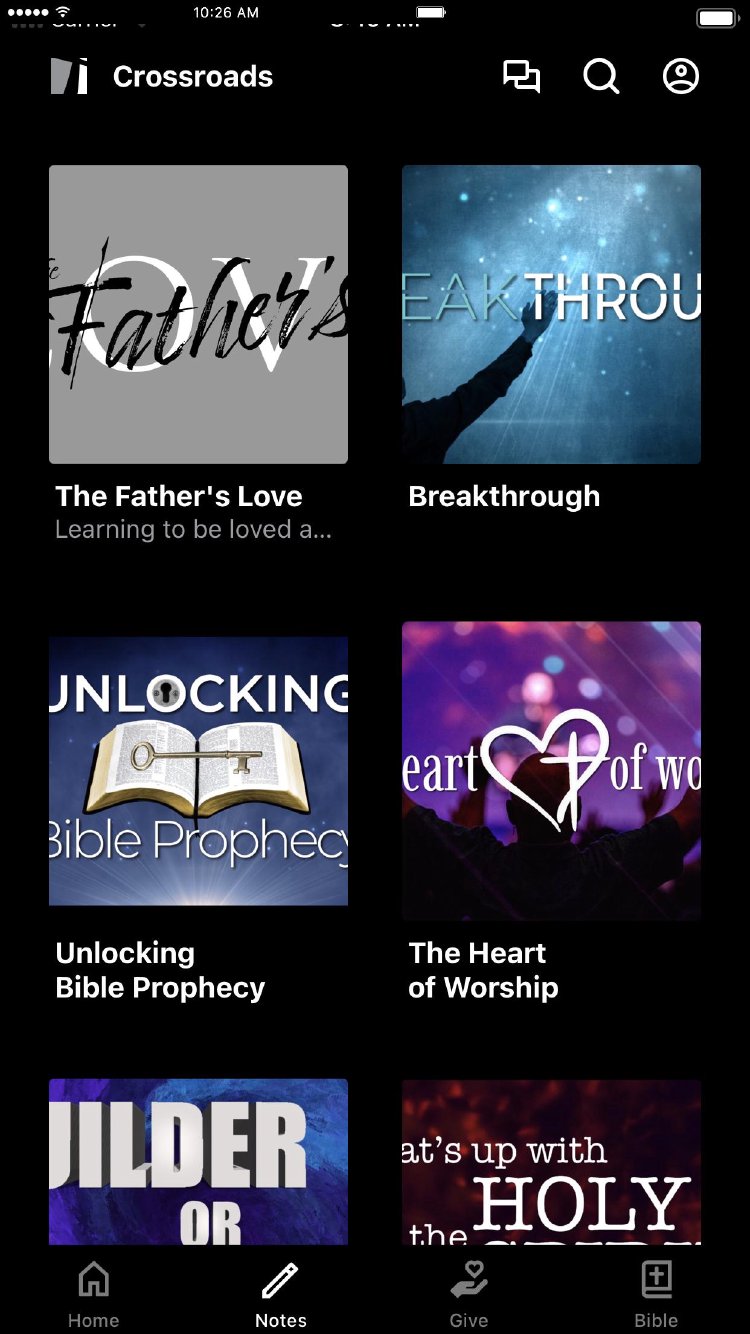This screenshot has height=1334, width=750.
Task: View The Heart of Worship series
Action: (x=551, y=771)
